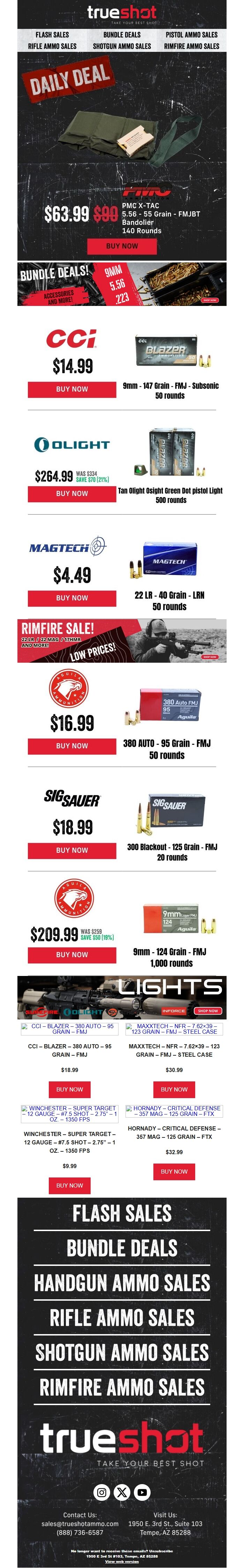The width and height of the screenshot is (244, 1568).
Task: Buy the Aguila 380 Auto for $16.99
Action: coord(72,746)
